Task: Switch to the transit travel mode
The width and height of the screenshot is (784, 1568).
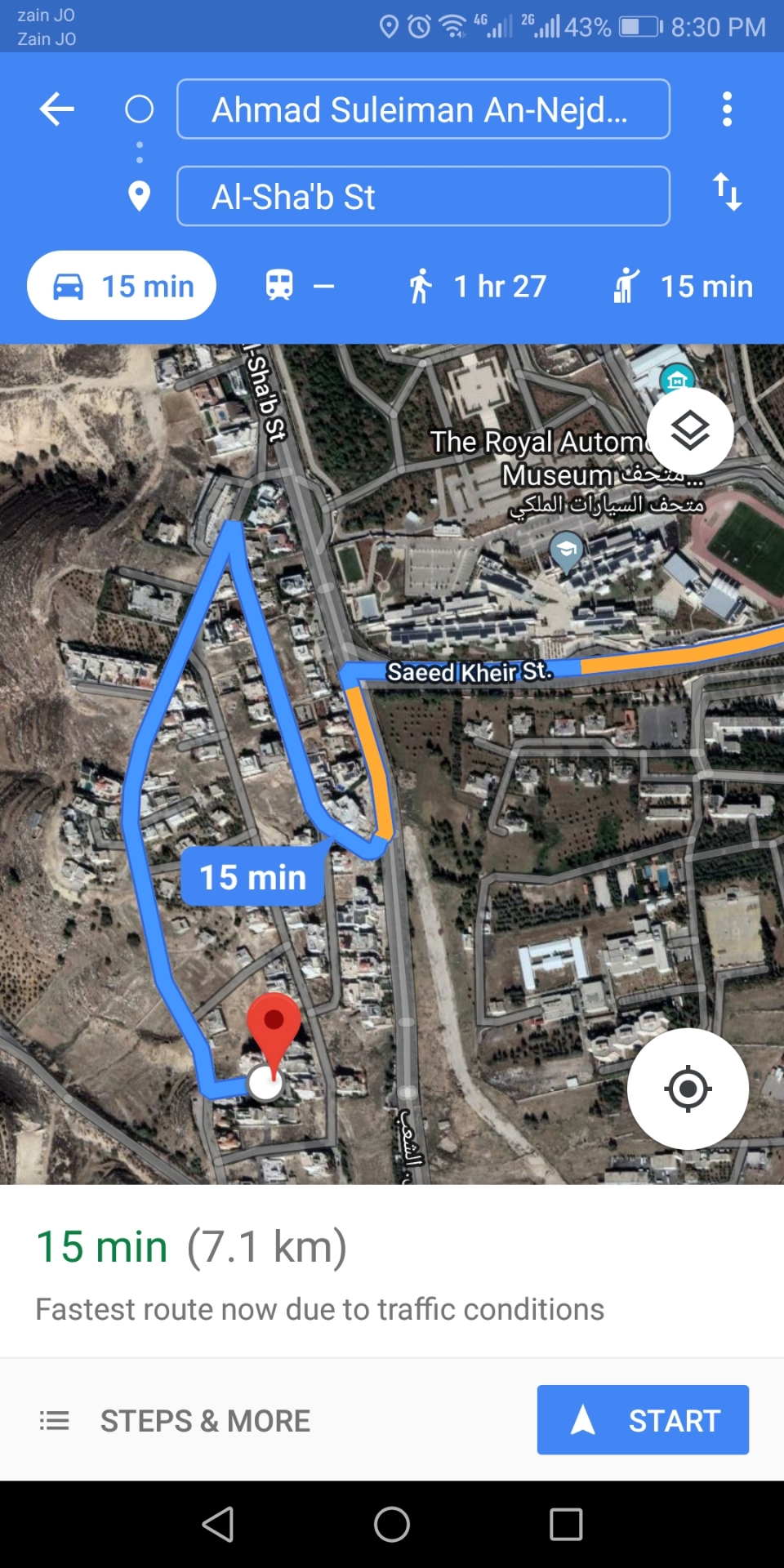Action: (300, 286)
